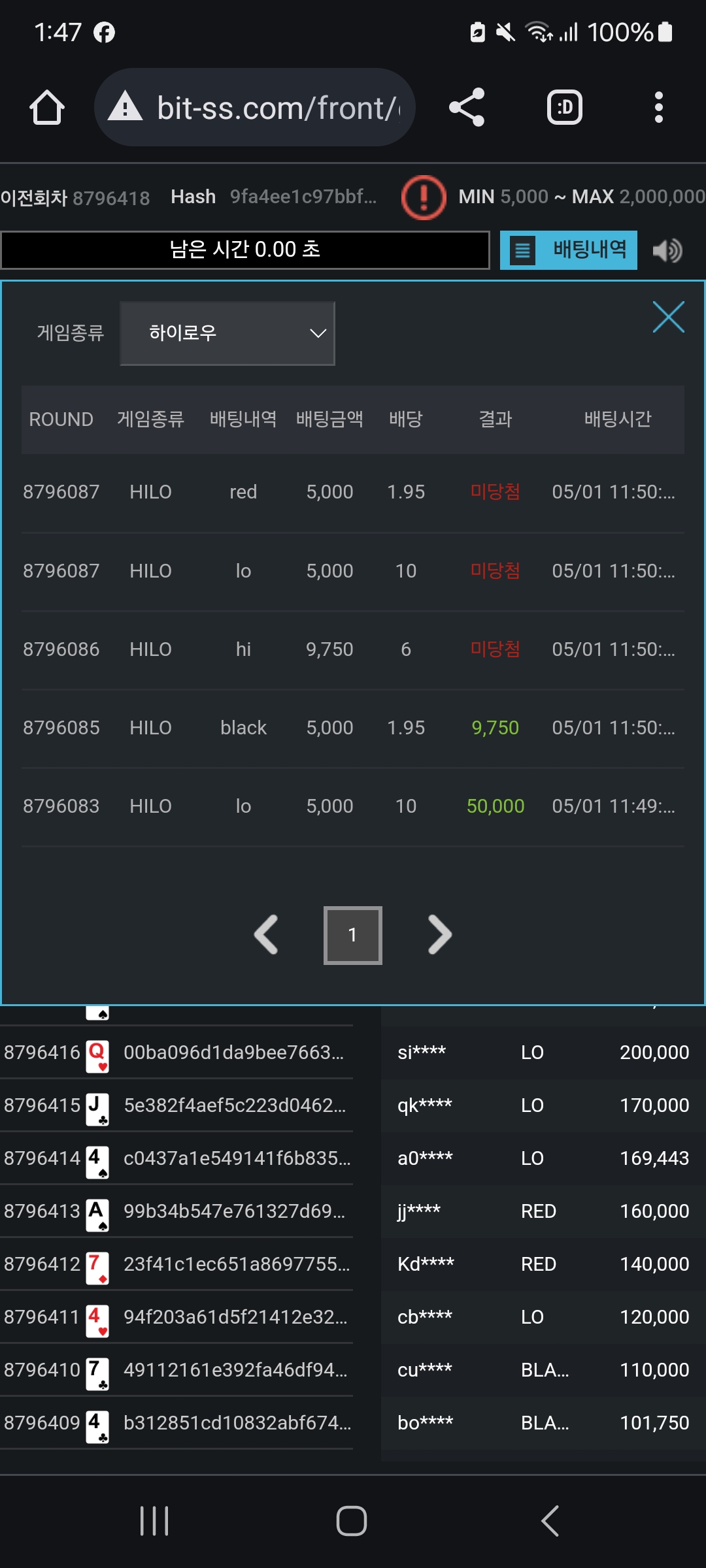Go to the previous history page
706x1568 pixels.
[266, 935]
